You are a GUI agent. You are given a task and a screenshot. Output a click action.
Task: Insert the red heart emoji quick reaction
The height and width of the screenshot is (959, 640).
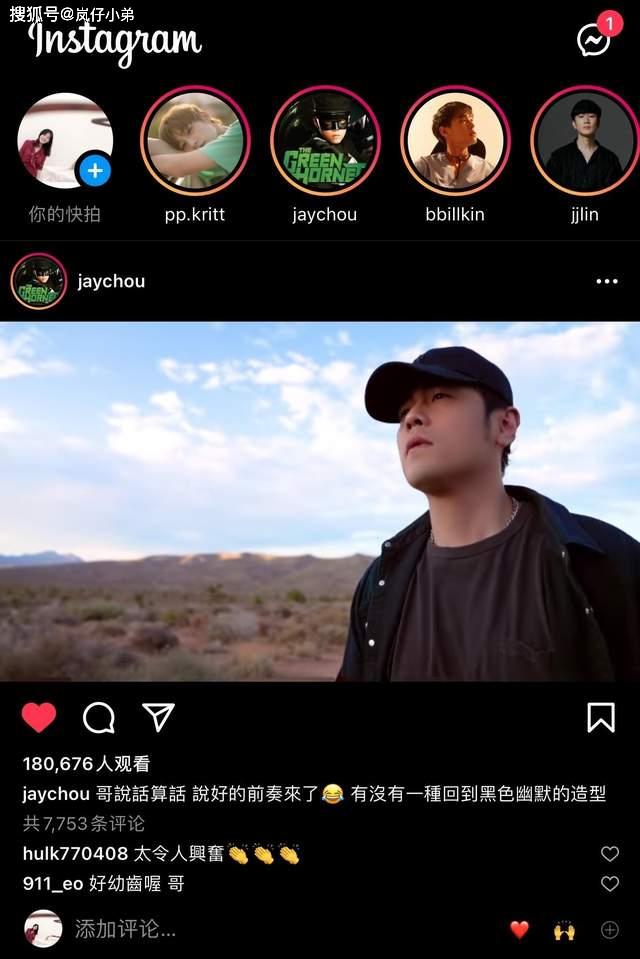pyautogui.click(x=519, y=930)
